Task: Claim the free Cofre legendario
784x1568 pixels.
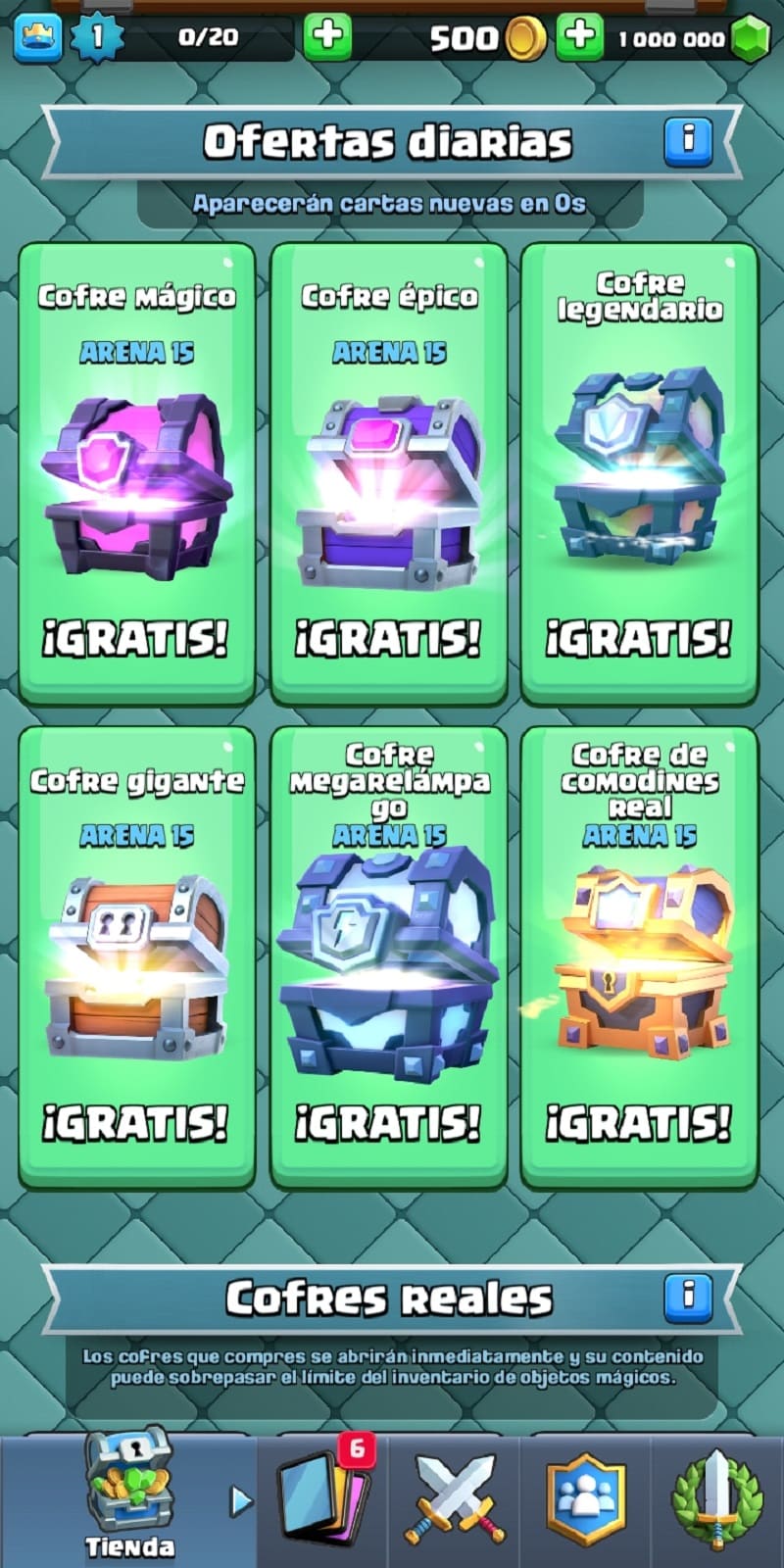Action: pos(638,633)
